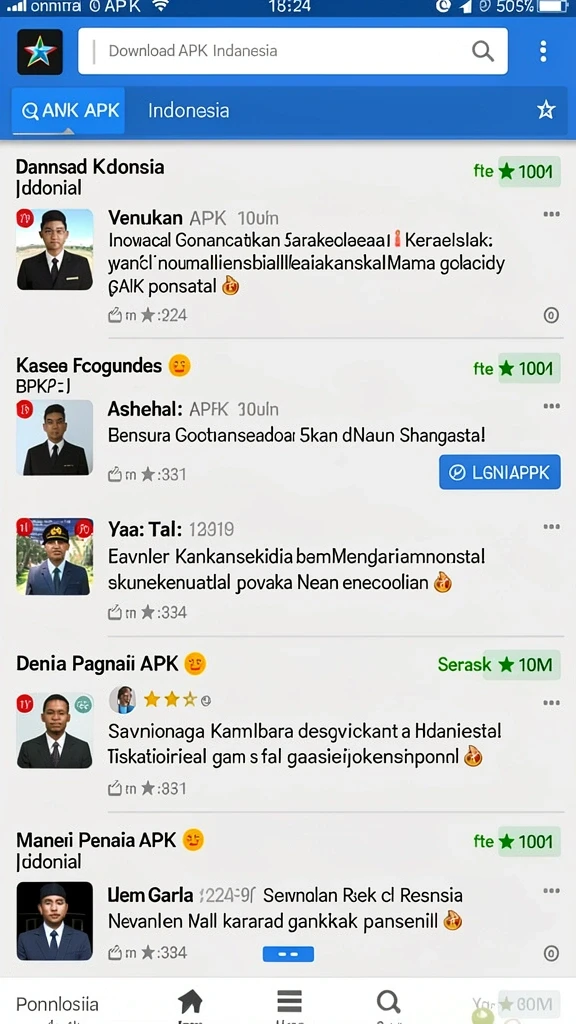The image size is (576, 1024).
Task: Open the top-right overflow menu
Action: coord(543,51)
